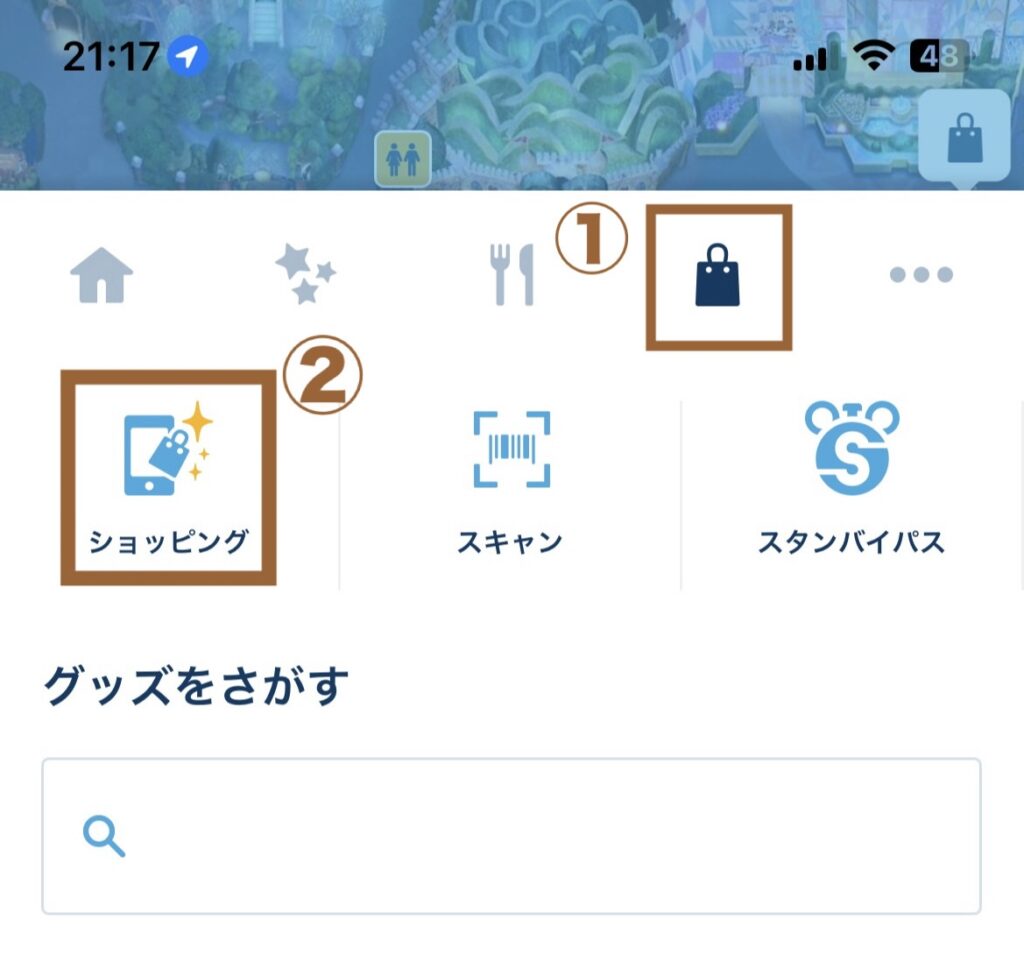This screenshot has width=1024, height=955.
Task: Open スタンバイパス
Action: coord(851,478)
